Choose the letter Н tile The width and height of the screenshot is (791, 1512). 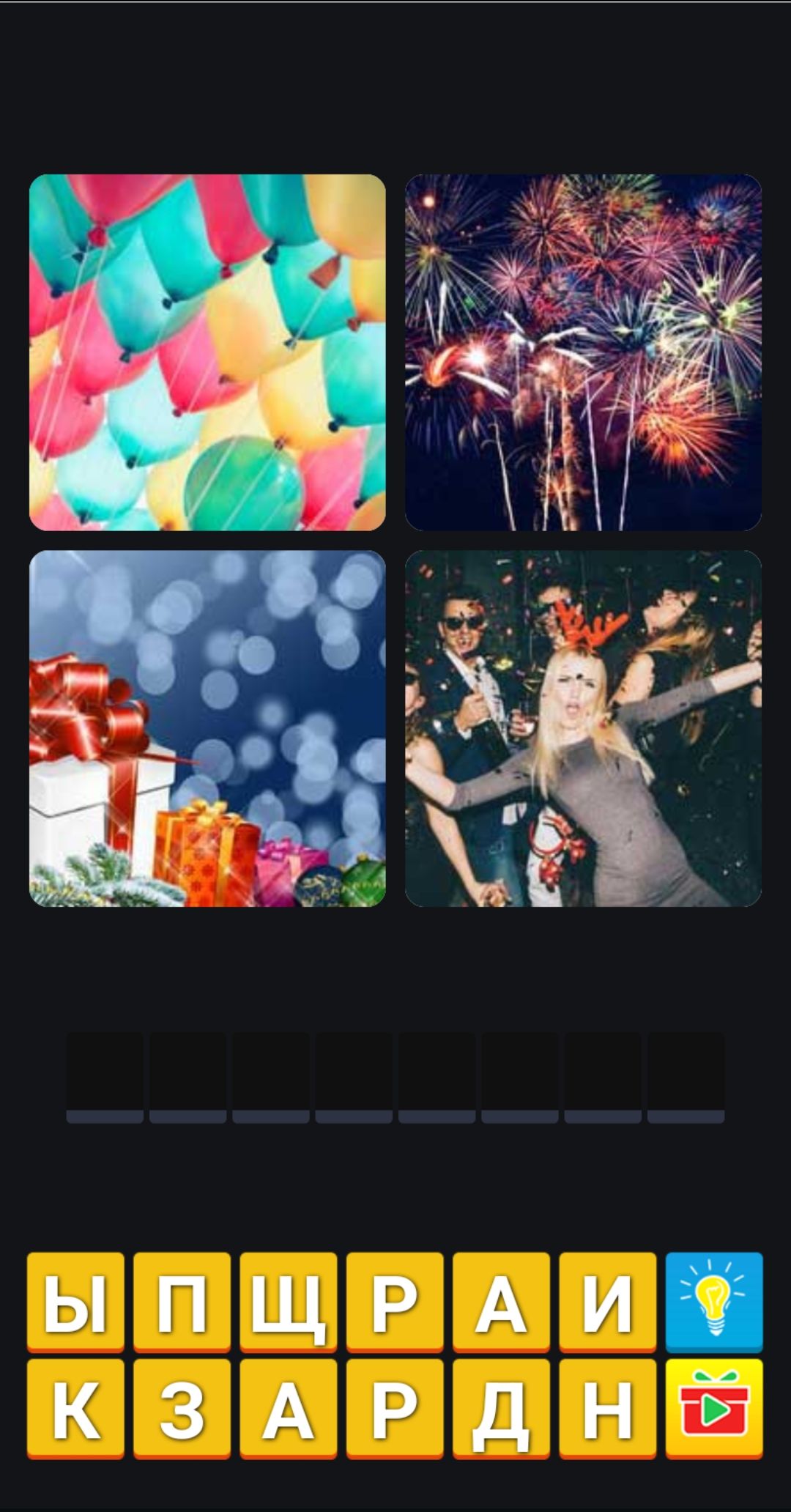tap(607, 1408)
